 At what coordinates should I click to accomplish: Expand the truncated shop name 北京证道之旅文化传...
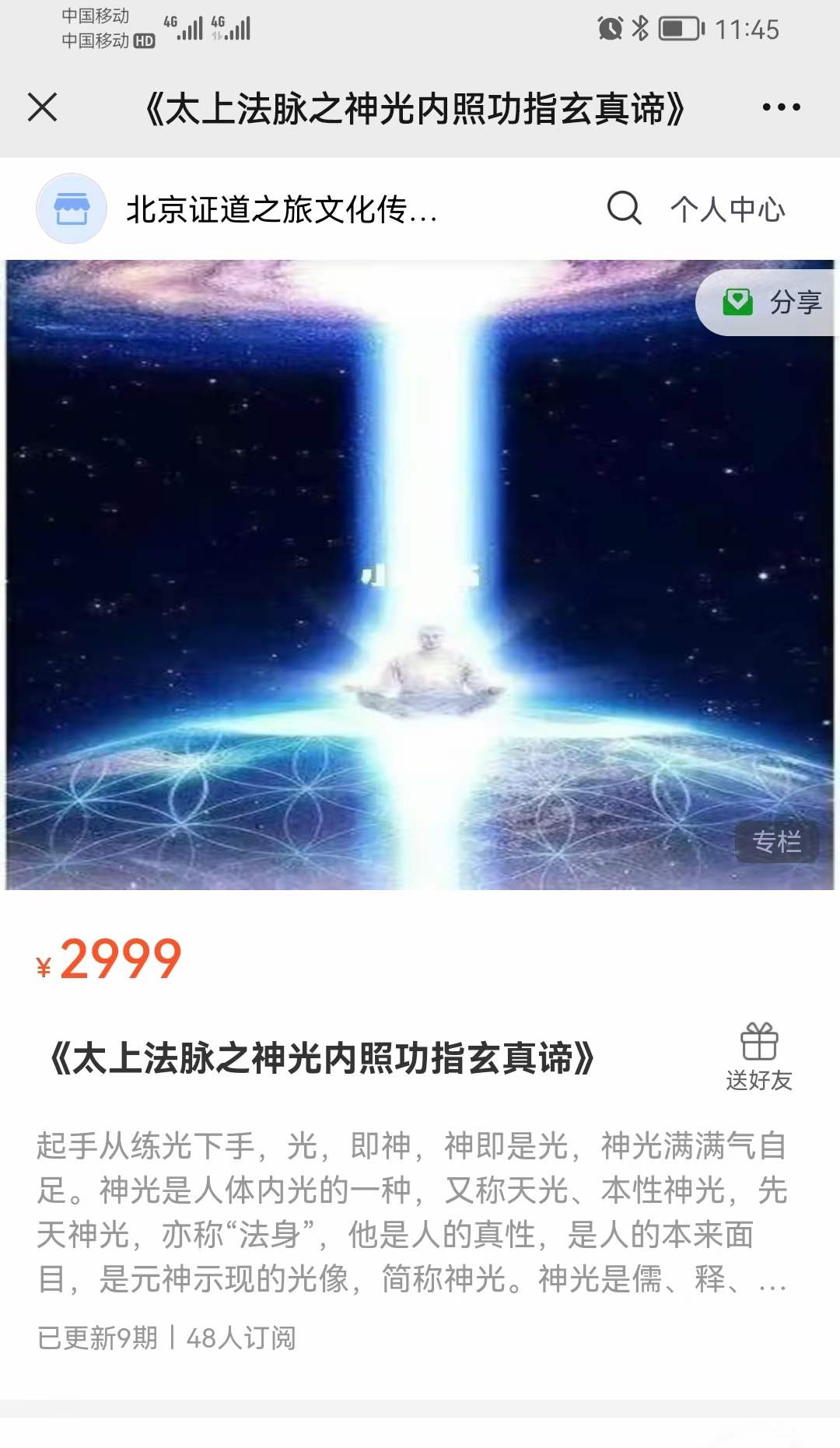[x=280, y=209]
